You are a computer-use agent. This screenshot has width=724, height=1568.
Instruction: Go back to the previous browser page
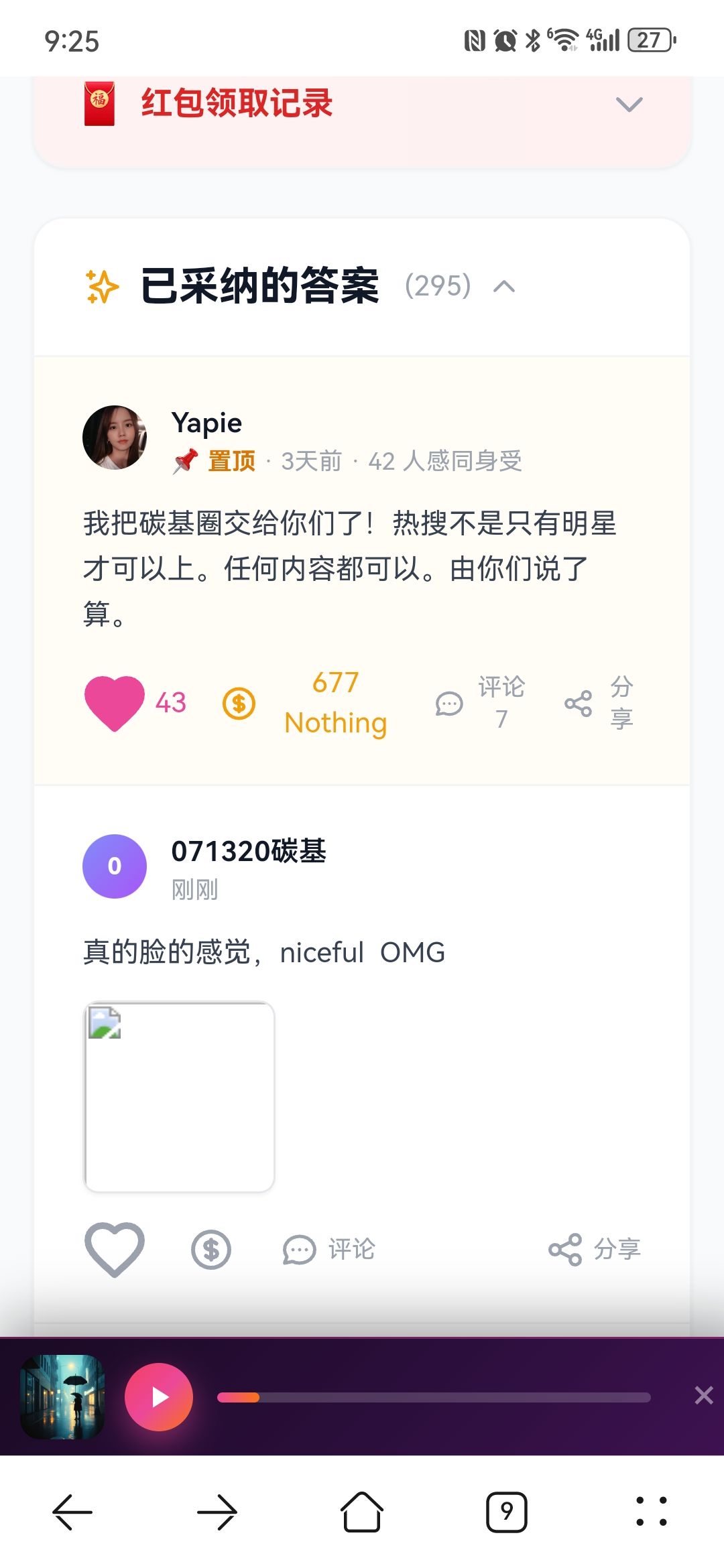[x=72, y=1512]
